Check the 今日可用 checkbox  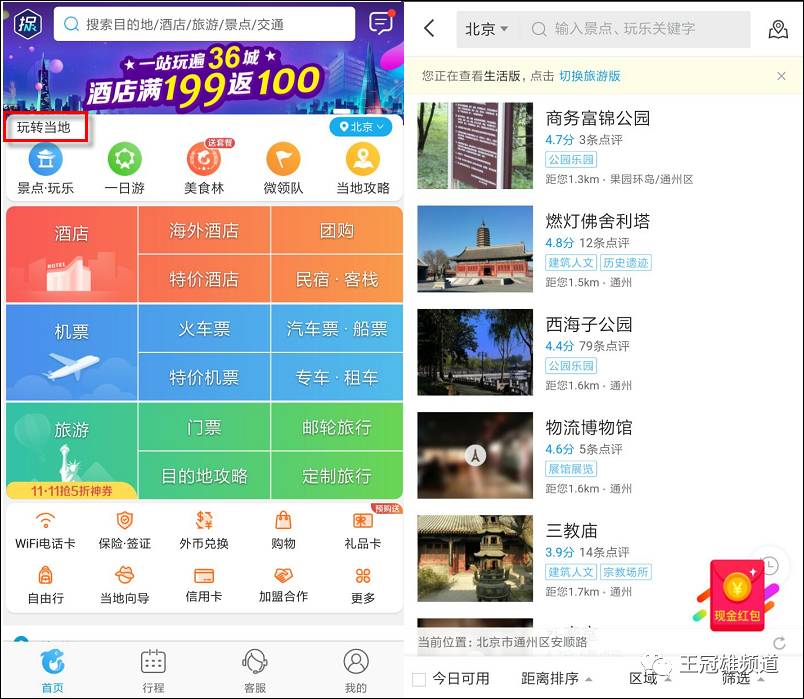tap(420, 678)
